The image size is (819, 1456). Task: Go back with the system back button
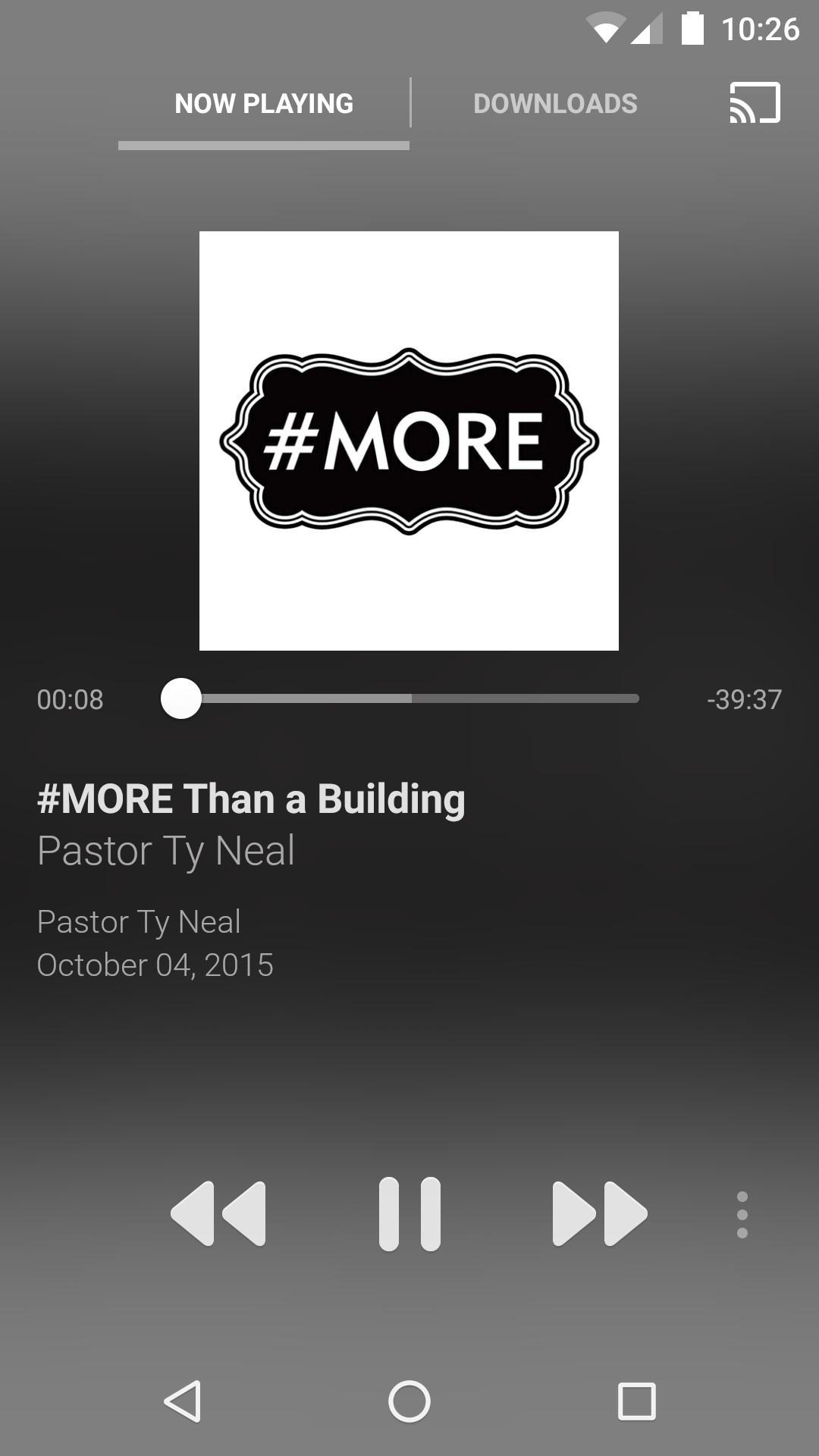[183, 1401]
